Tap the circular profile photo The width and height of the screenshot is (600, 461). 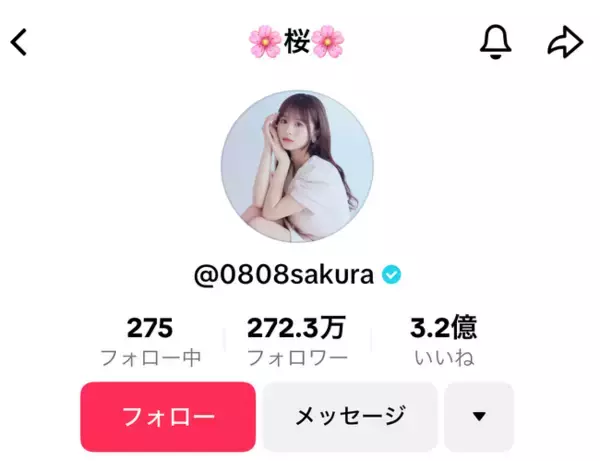[x=297, y=167]
